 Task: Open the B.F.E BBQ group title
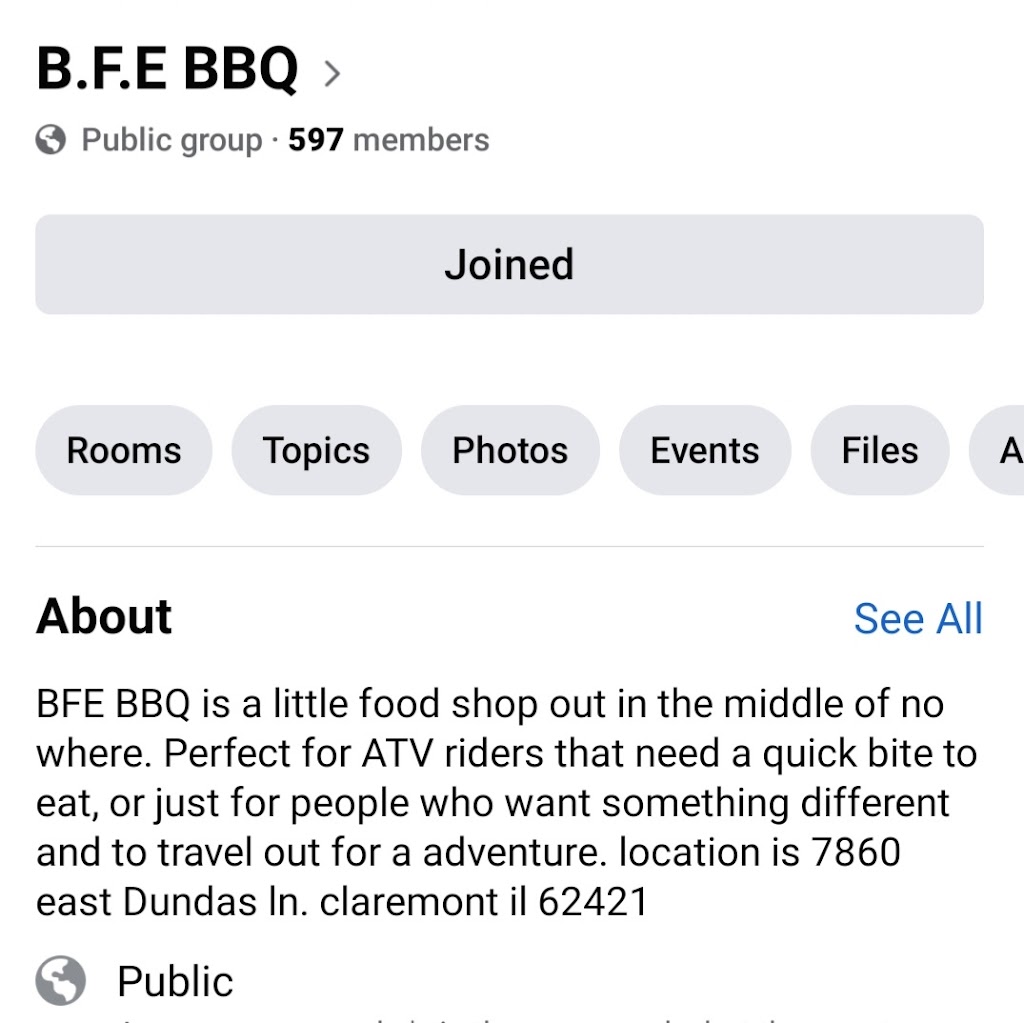pos(168,70)
